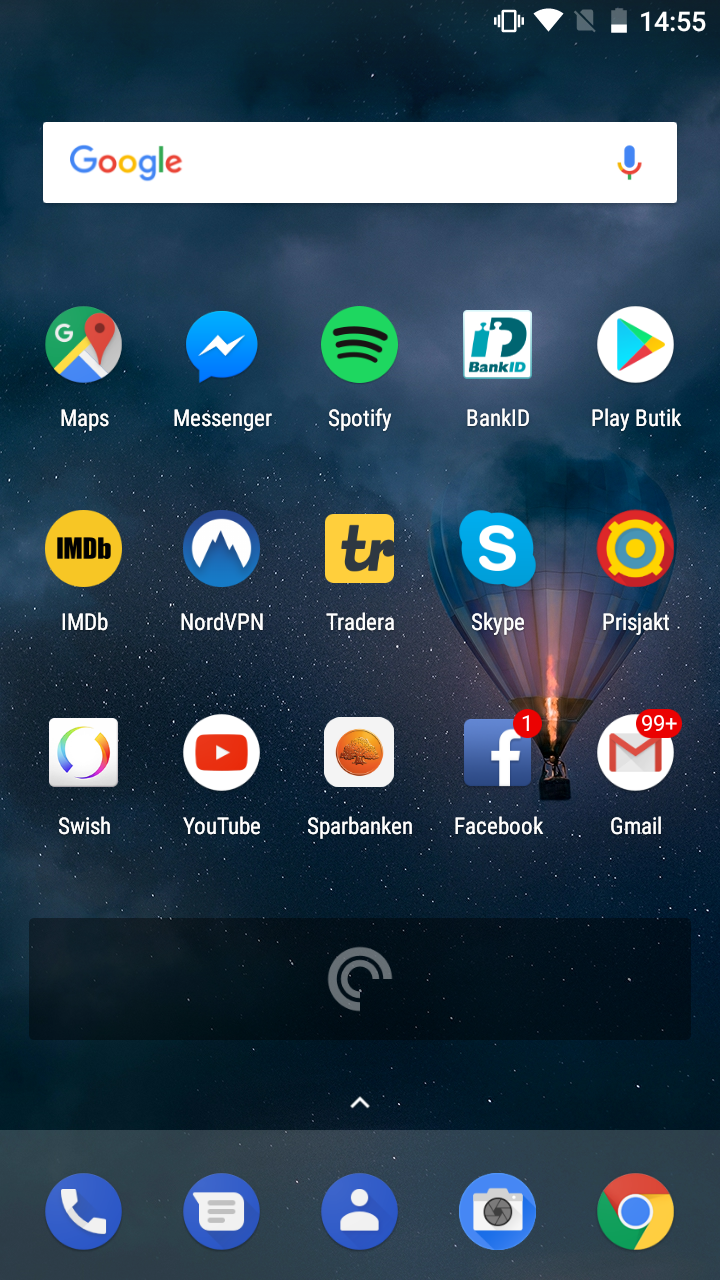Start voice search with the microphone
Screen dimensions: 720x1280
[x=628, y=162]
